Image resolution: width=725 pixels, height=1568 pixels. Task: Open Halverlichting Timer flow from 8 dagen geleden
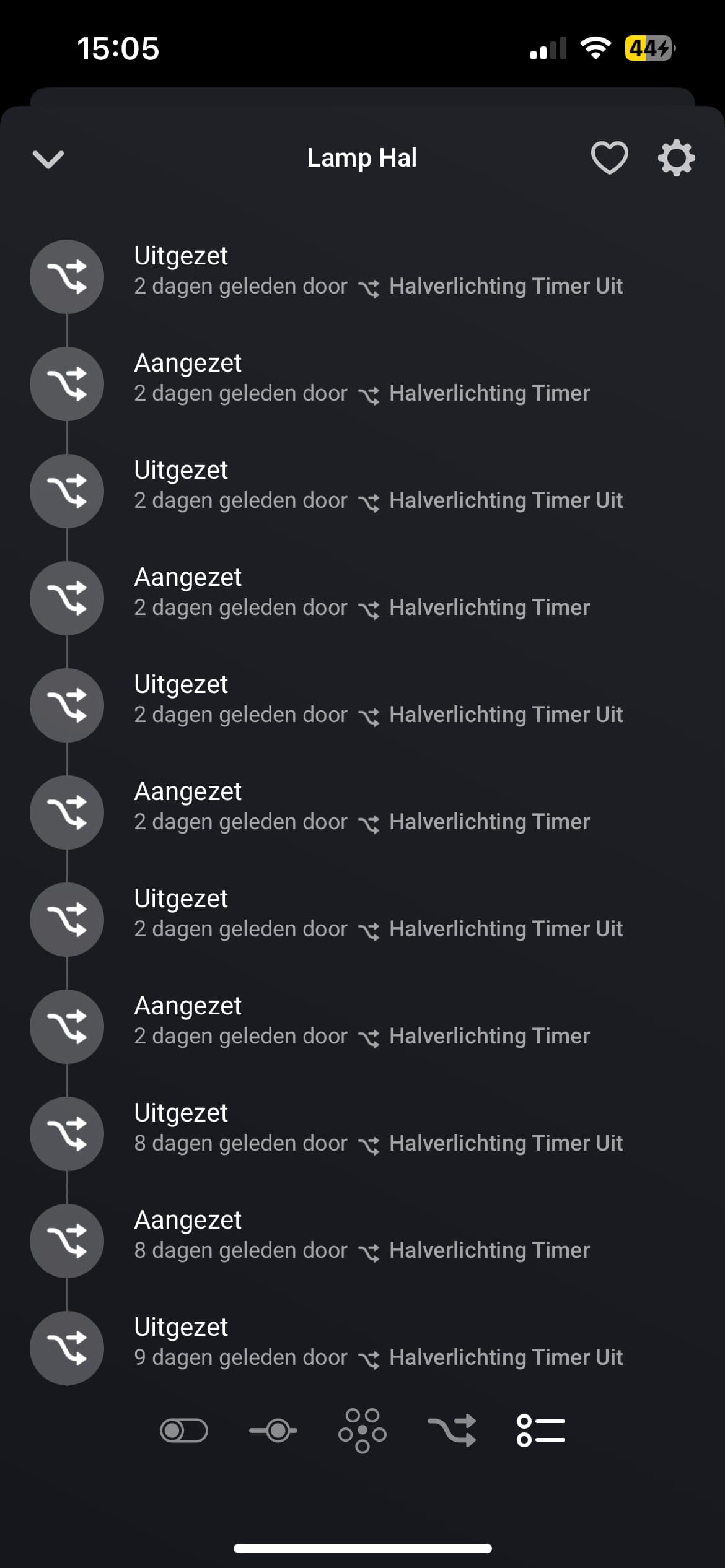pos(490,1250)
